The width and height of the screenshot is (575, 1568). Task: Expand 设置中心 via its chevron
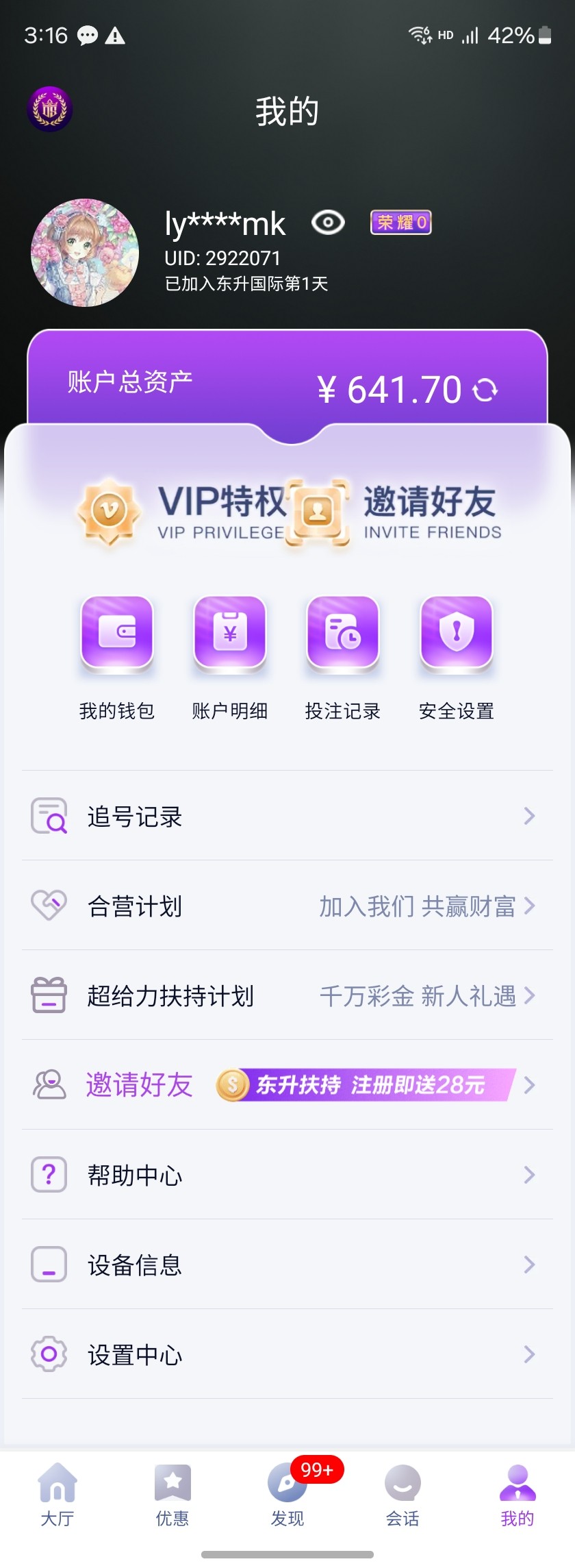(x=528, y=1354)
